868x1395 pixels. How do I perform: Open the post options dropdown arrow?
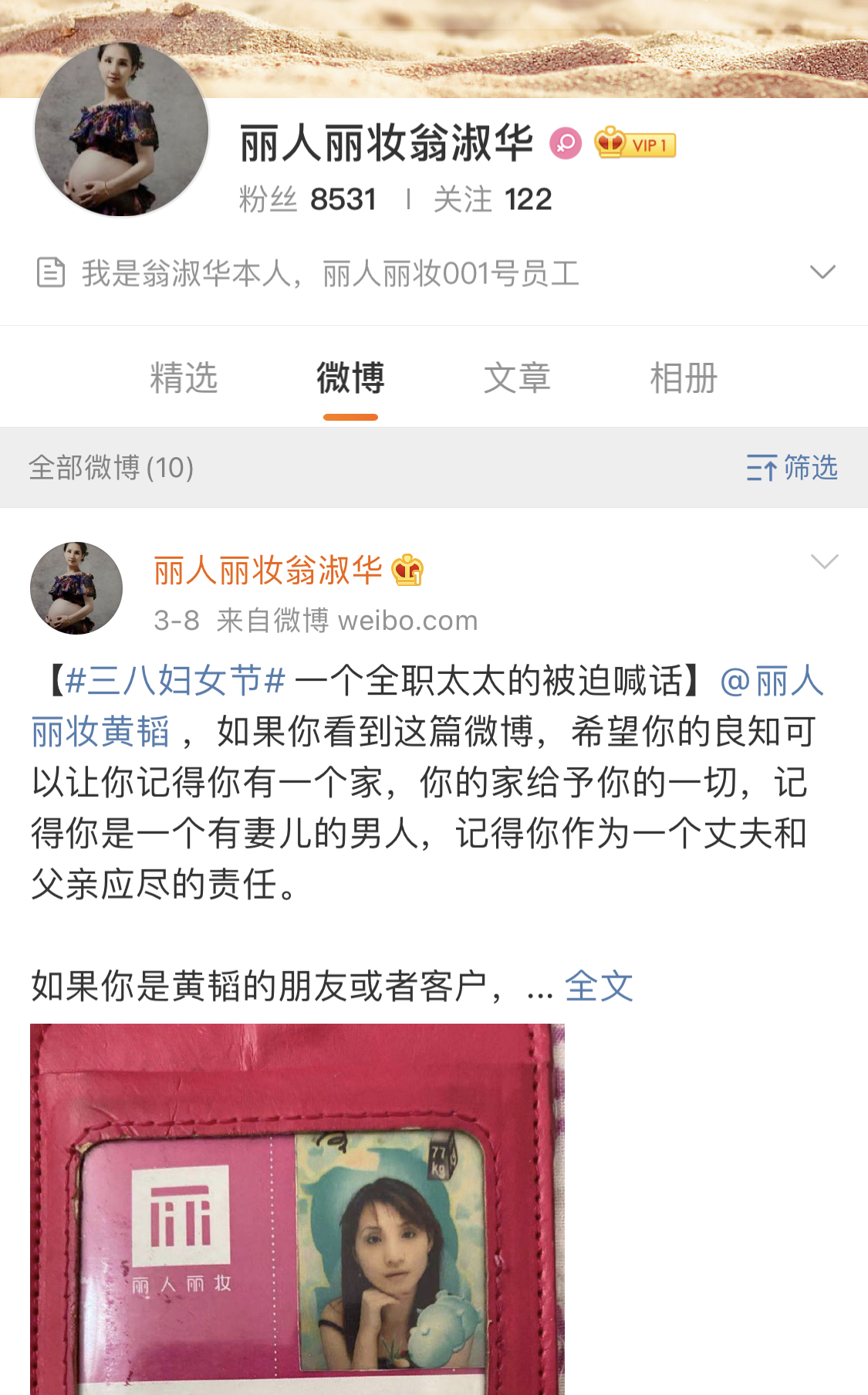point(824,561)
